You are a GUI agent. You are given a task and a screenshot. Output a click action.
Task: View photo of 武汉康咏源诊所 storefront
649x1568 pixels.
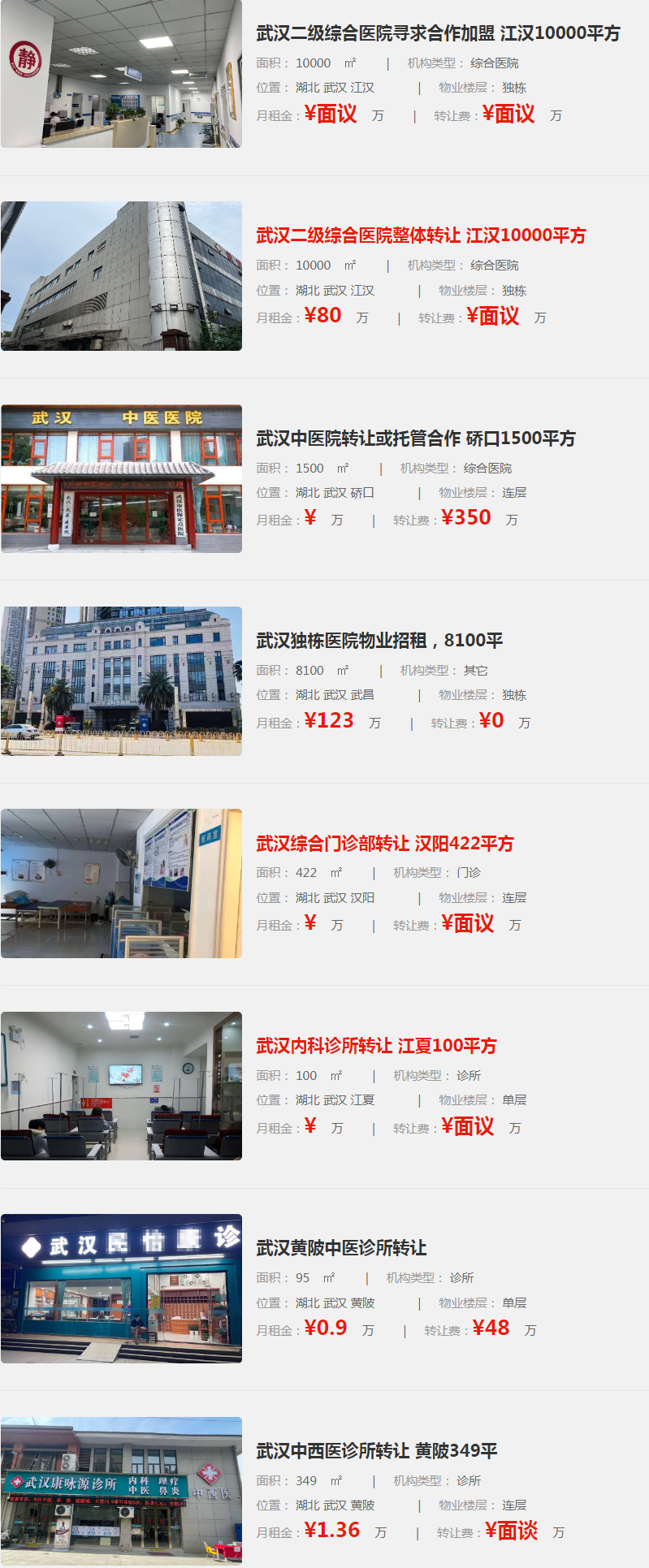[x=121, y=1491]
